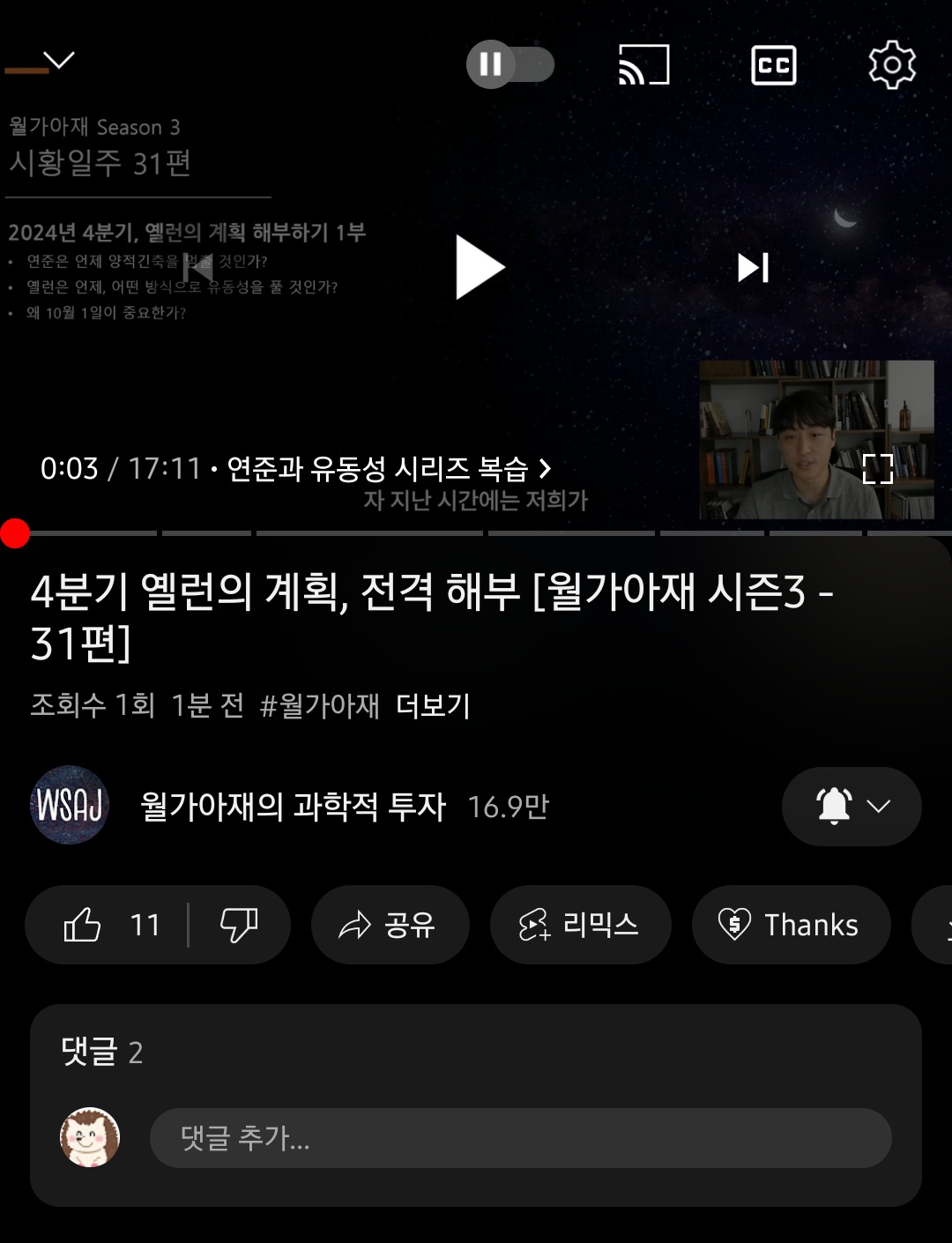Expand video description with 더보기

(433, 705)
